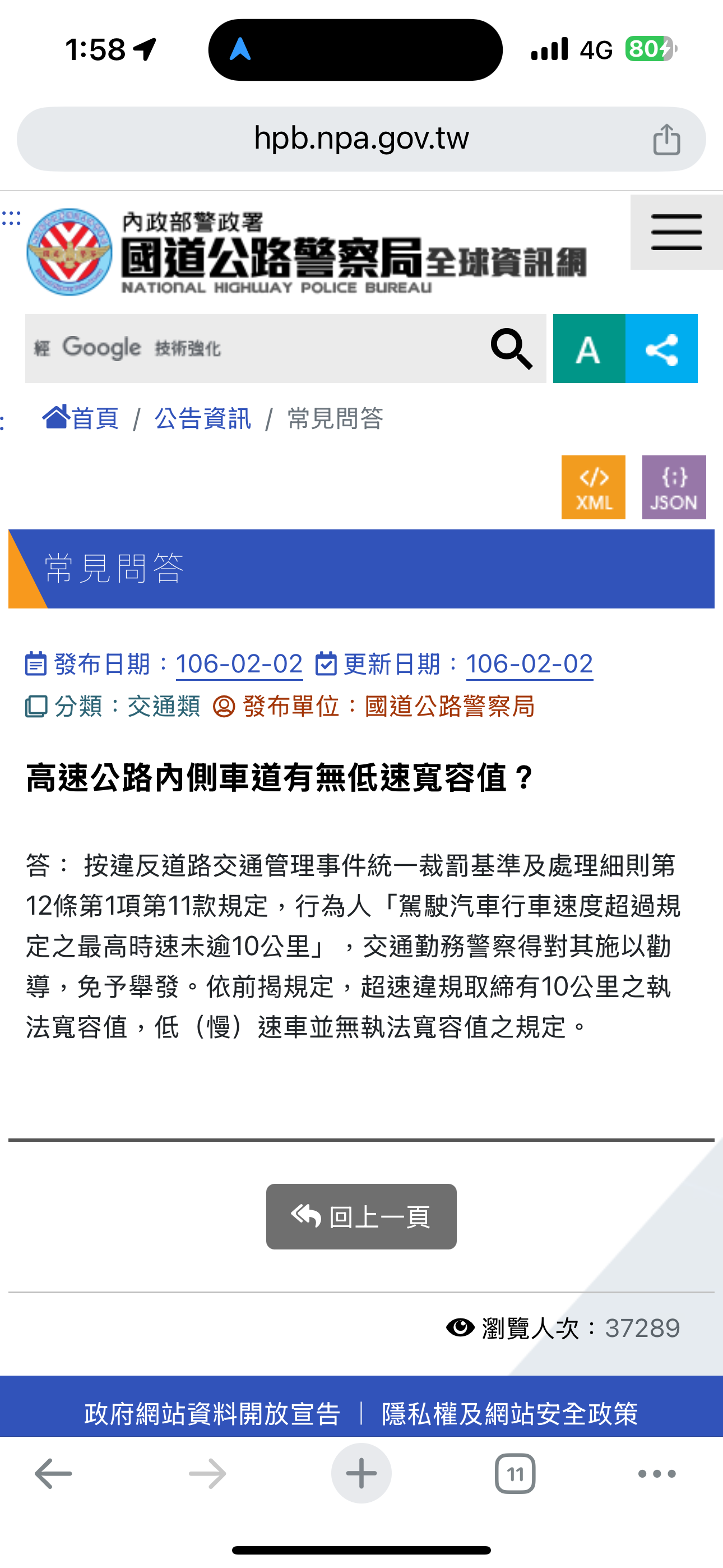Image resolution: width=723 pixels, height=1568 pixels.
Task: Go back in browser
Action: click(54, 1474)
